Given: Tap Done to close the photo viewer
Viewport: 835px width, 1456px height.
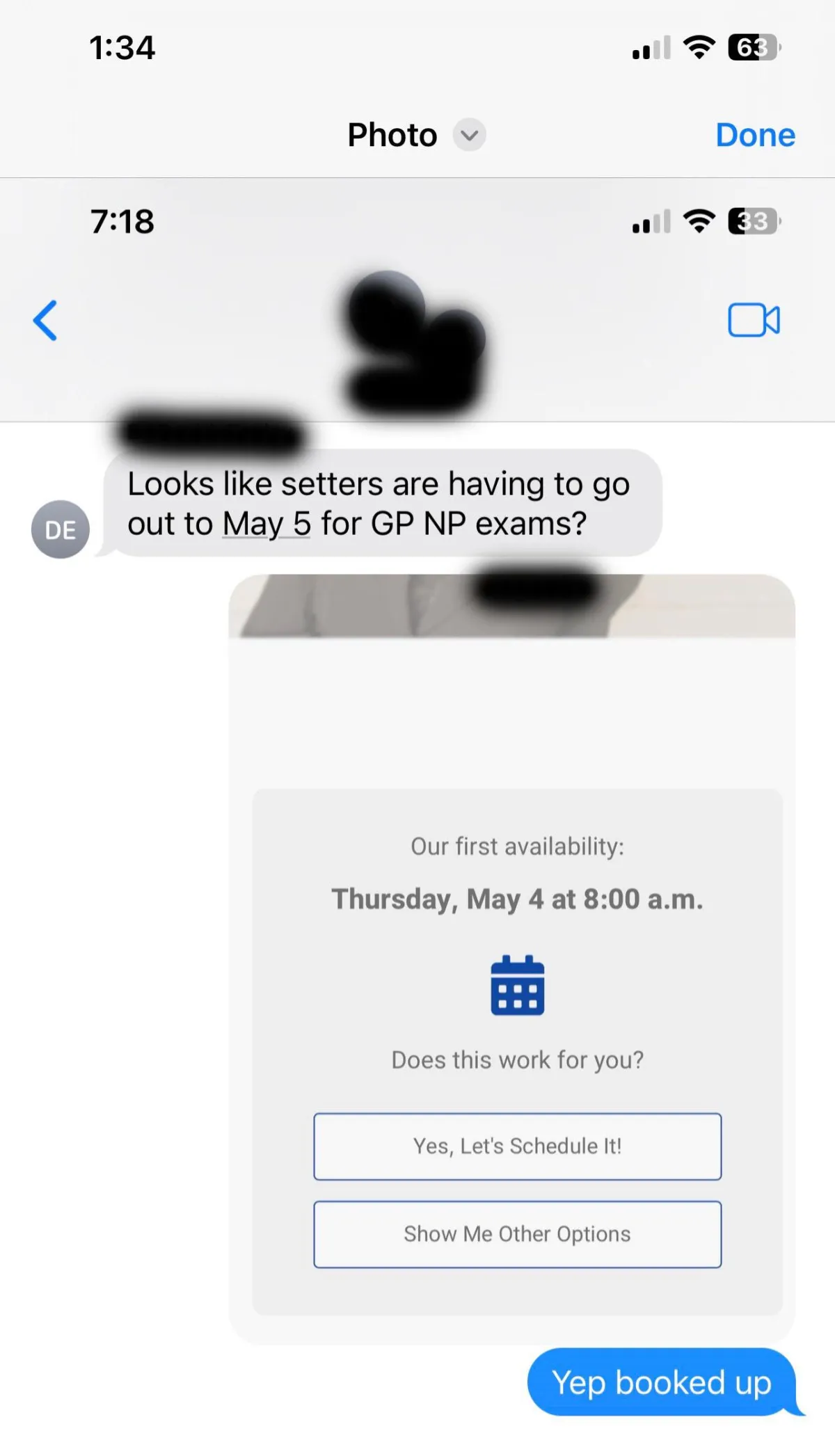Looking at the screenshot, I should [x=755, y=135].
